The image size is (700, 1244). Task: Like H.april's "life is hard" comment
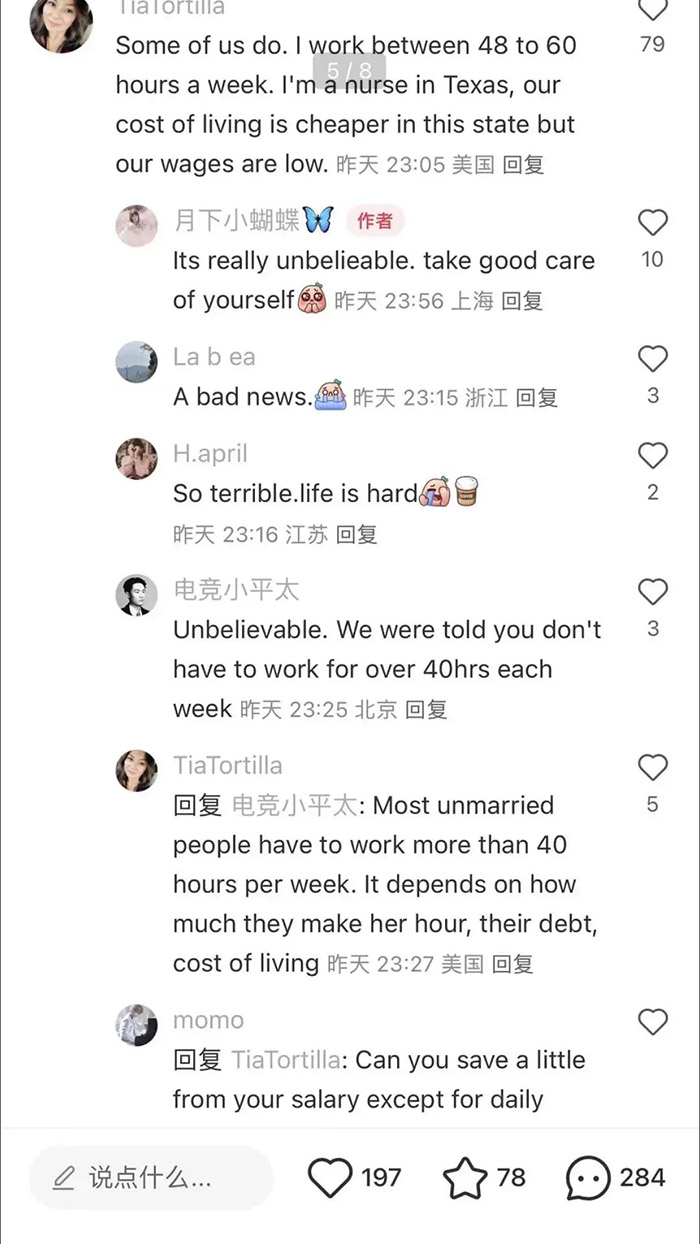[652, 455]
